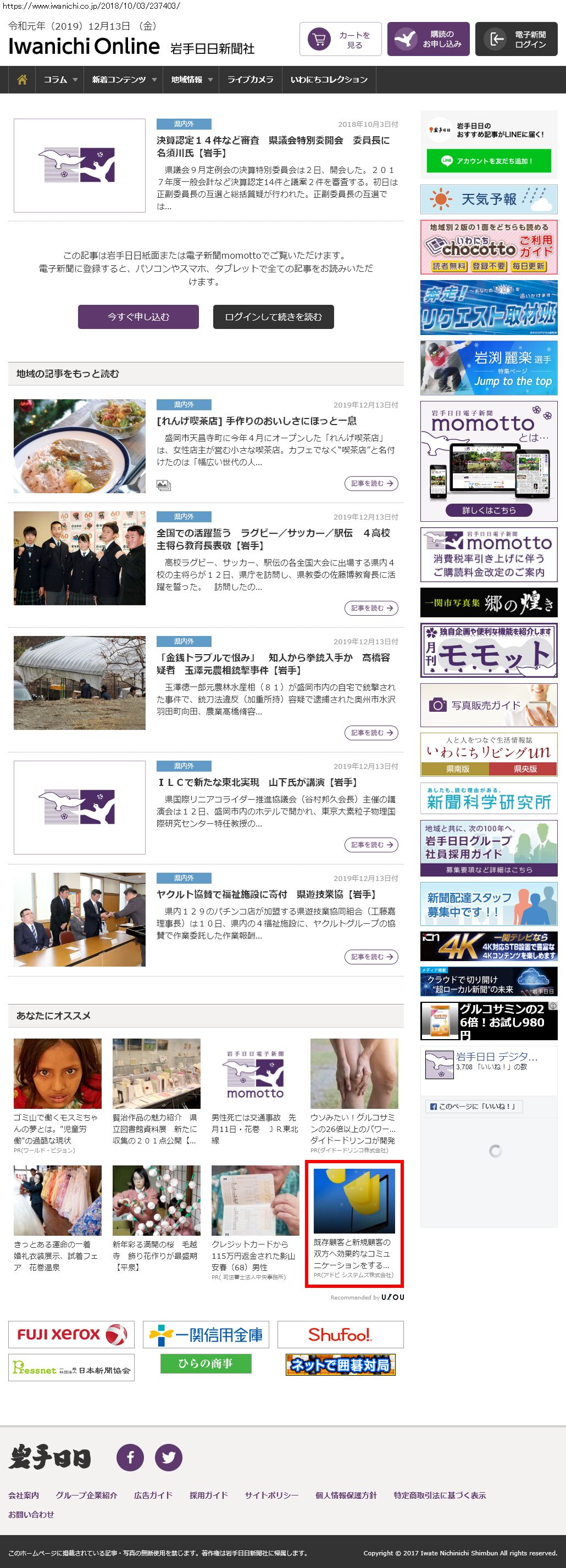Screen dimensions: 566x1568
Task: Open the Facebook icon in footer
Action: tap(130, 1457)
